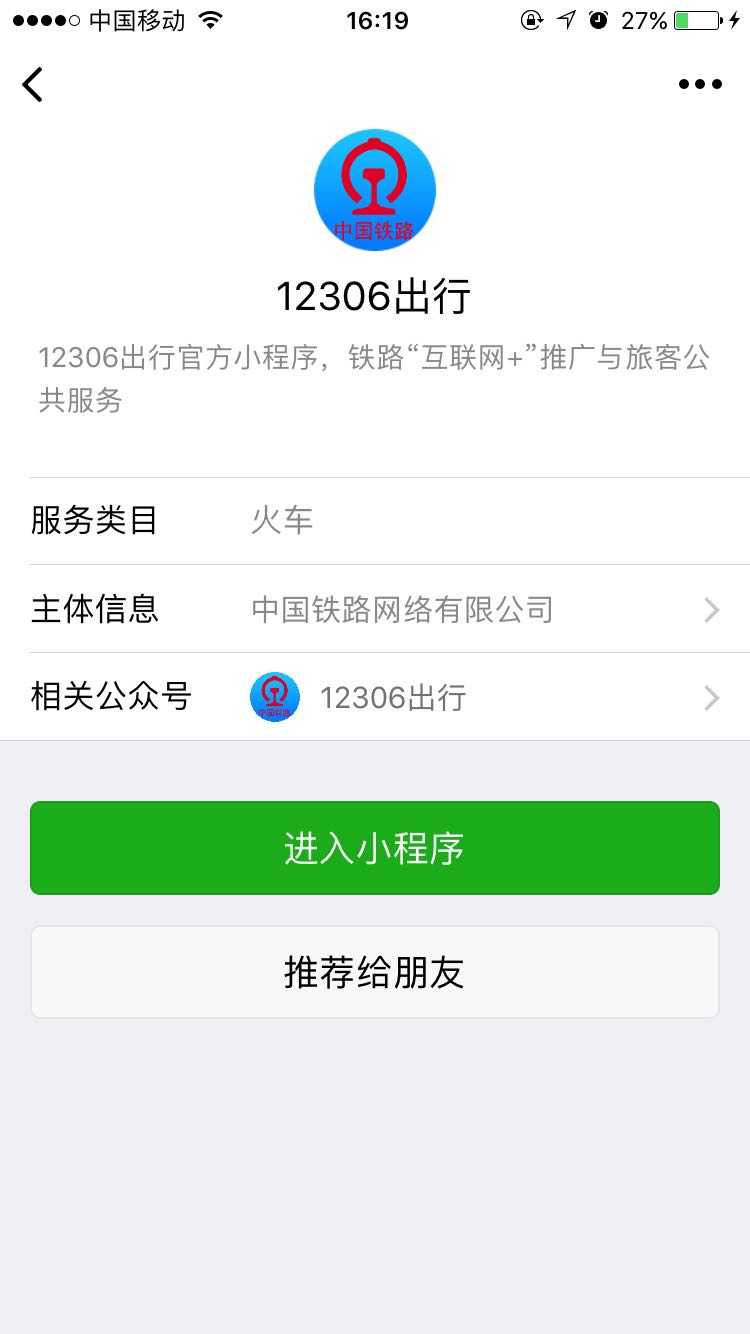This screenshot has height=1334, width=750.
Task: Open the related official account 12306出行
Action: (x=392, y=697)
